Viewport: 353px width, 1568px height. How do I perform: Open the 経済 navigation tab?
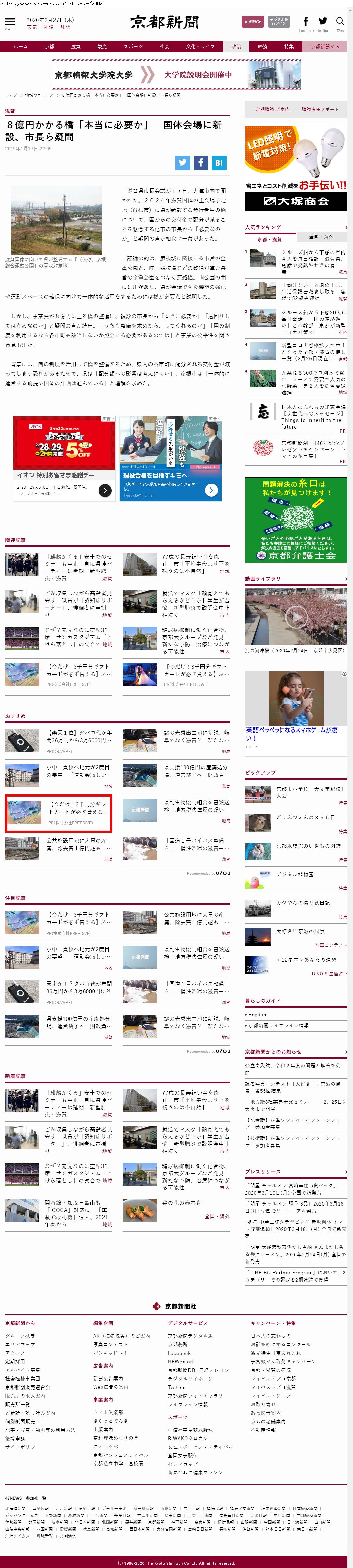click(x=262, y=46)
